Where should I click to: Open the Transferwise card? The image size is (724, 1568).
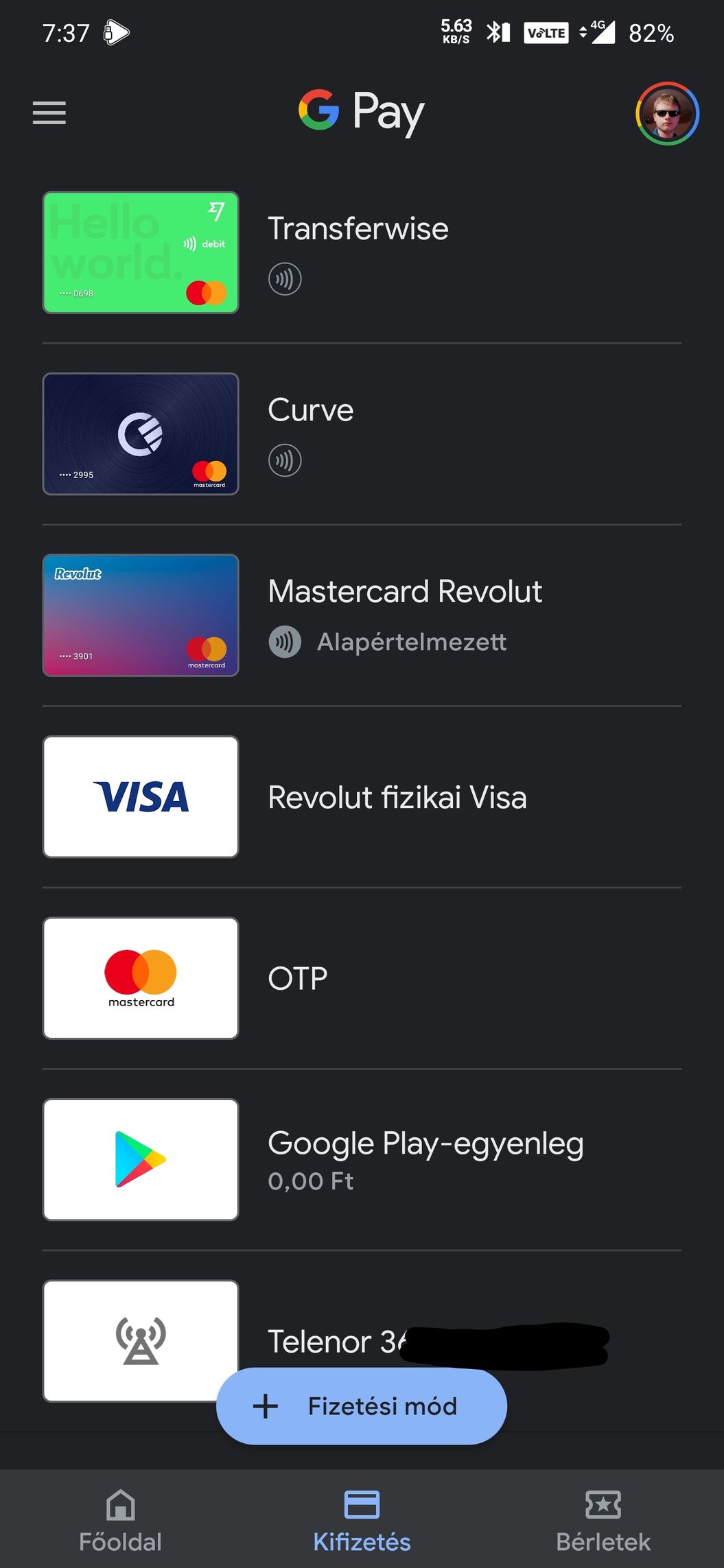click(x=141, y=252)
